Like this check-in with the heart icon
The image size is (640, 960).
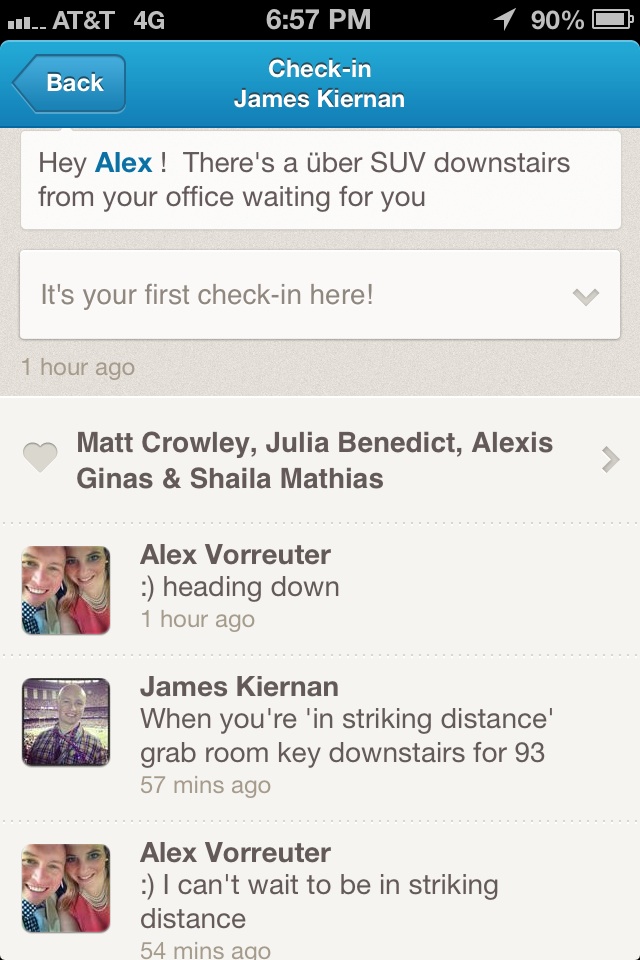pos(40,459)
